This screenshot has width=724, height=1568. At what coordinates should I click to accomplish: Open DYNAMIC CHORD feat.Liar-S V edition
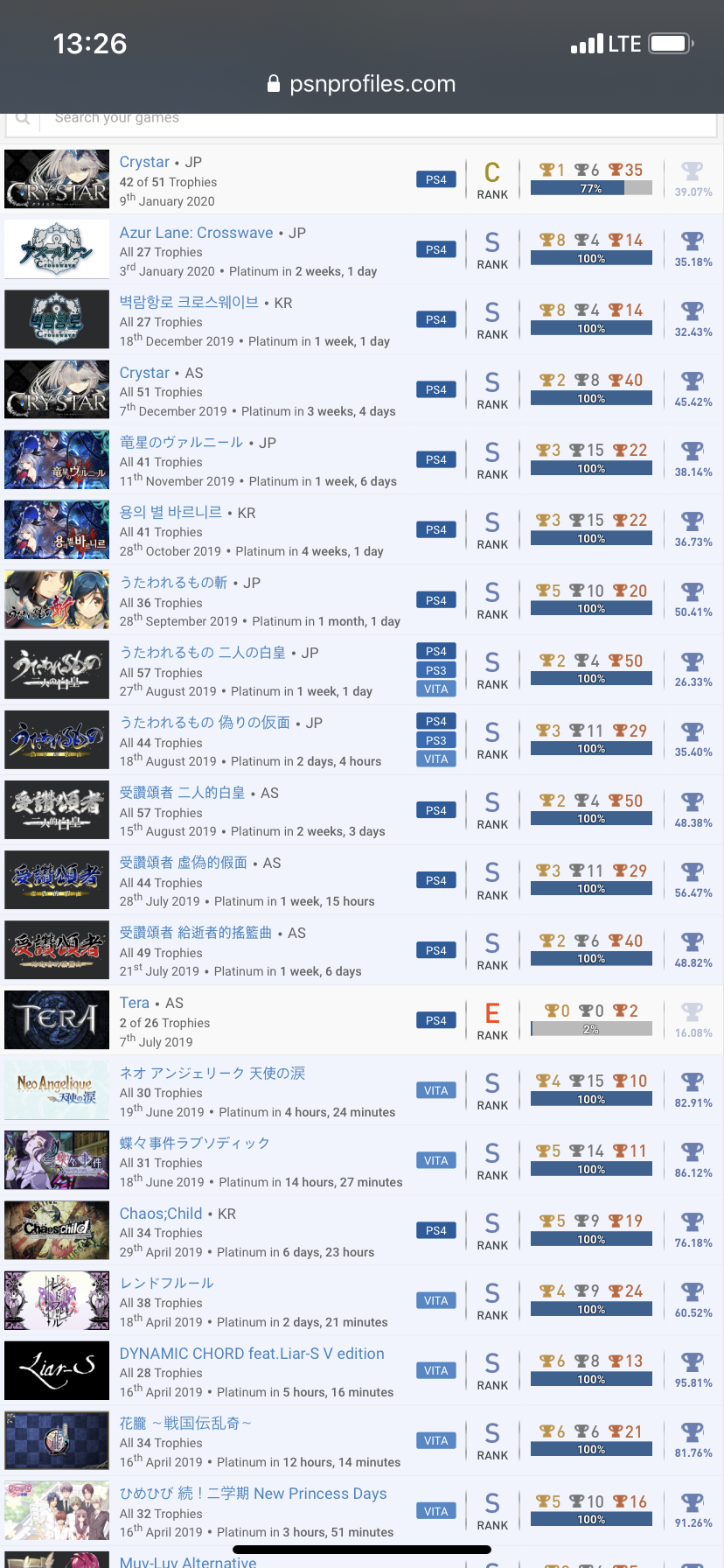(x=252, y=1354)
